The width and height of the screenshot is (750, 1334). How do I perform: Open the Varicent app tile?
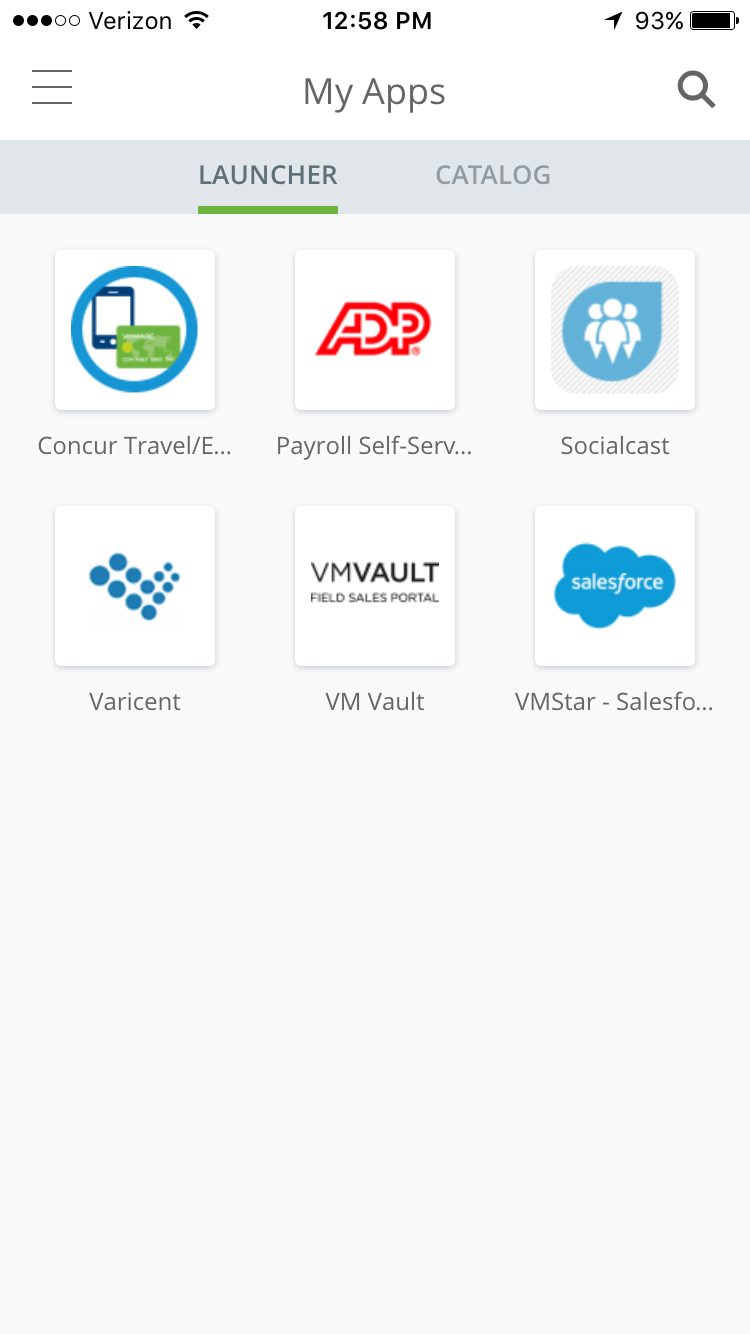pos(135,586)
